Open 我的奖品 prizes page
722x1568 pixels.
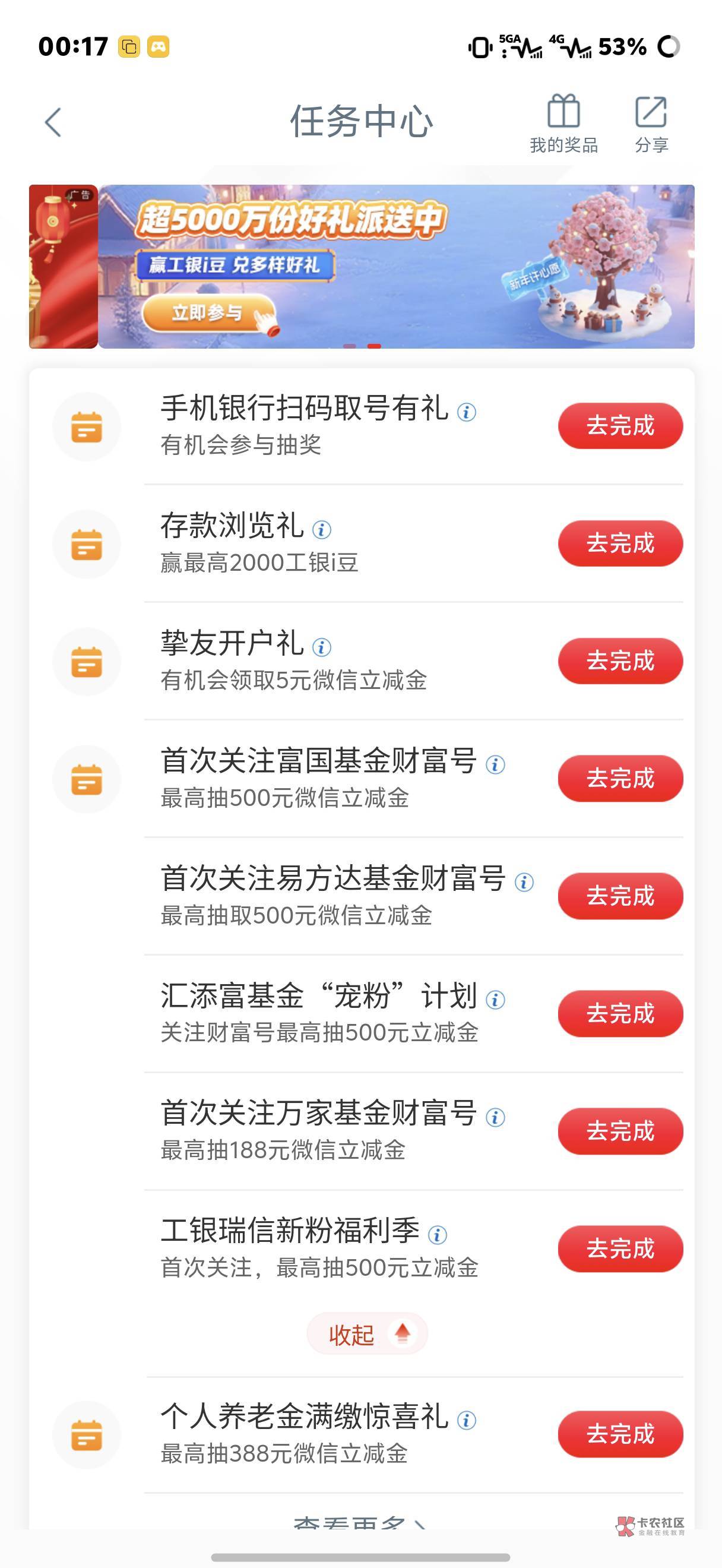click(563, 124)
